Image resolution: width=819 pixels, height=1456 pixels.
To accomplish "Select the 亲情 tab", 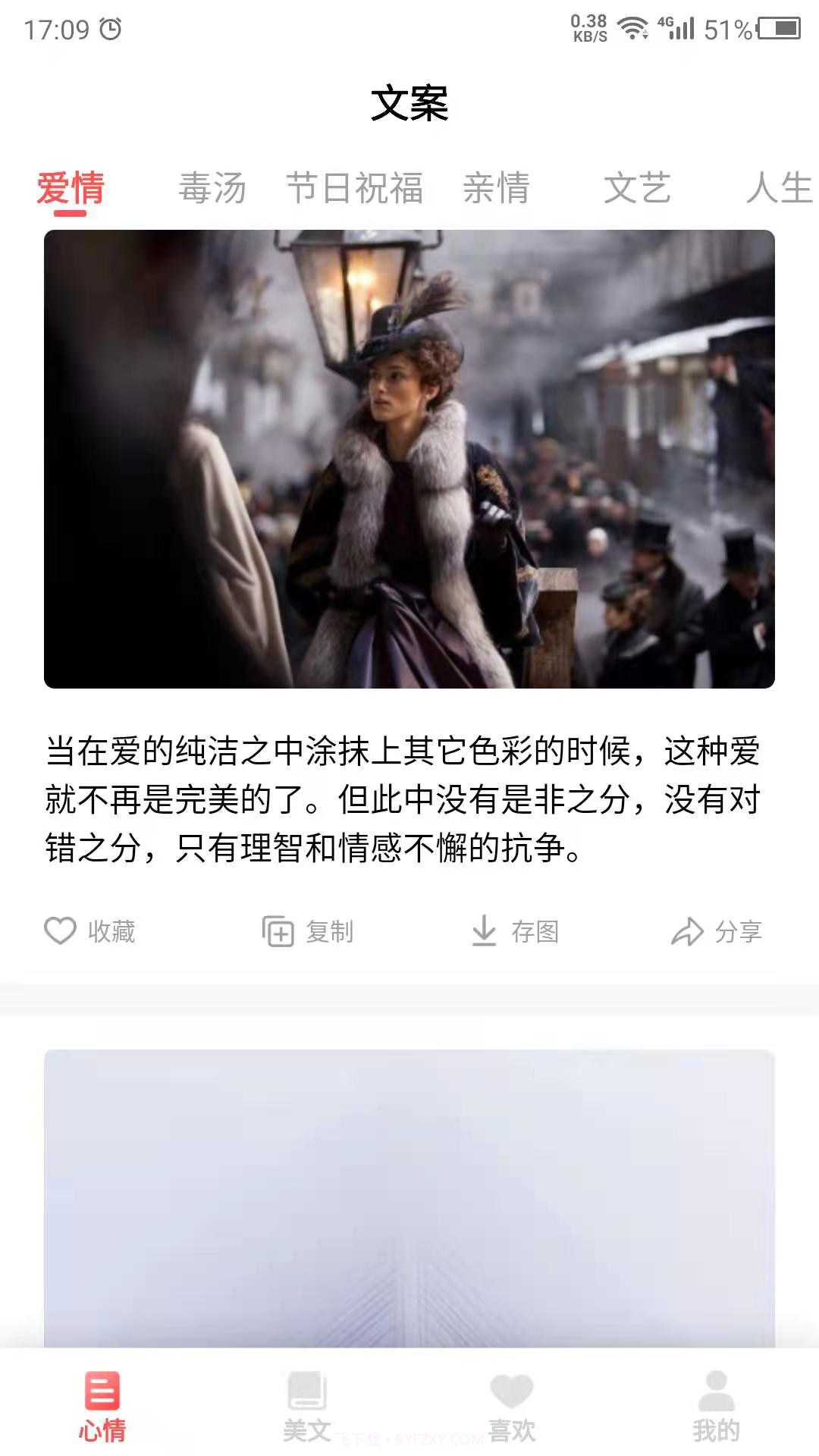I will tap(497, 188).
